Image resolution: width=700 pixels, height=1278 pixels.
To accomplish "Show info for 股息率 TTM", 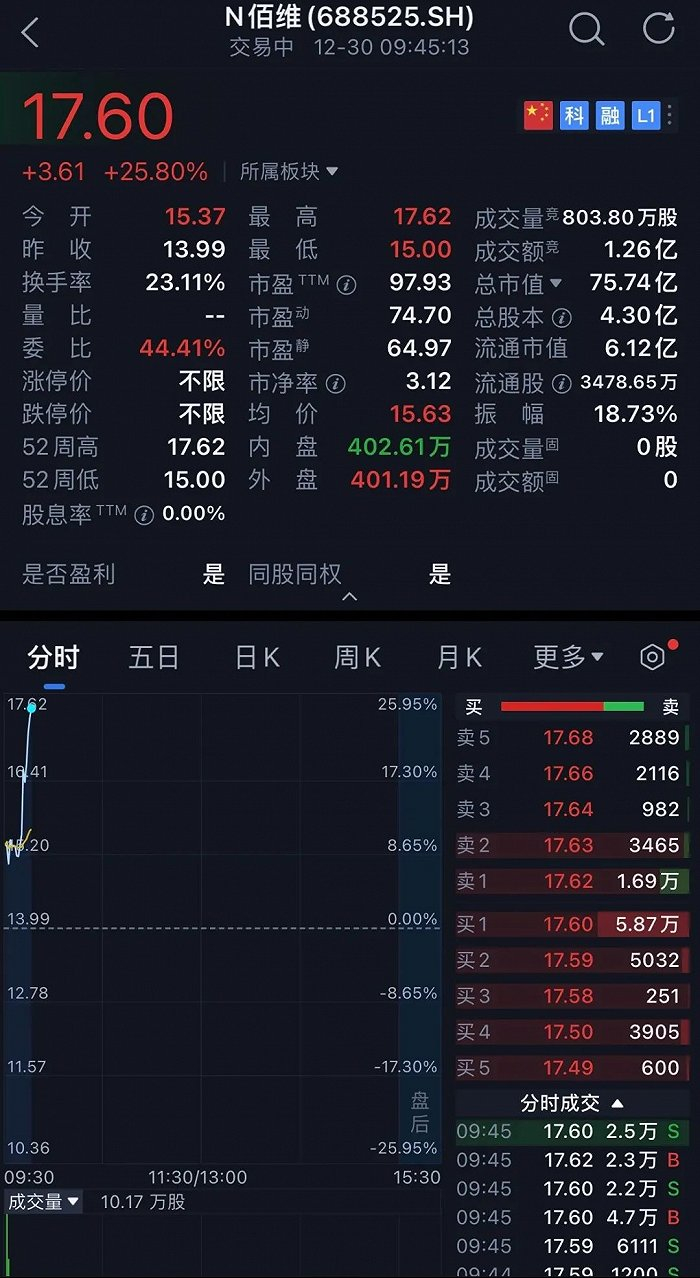I will coord(144,515).
